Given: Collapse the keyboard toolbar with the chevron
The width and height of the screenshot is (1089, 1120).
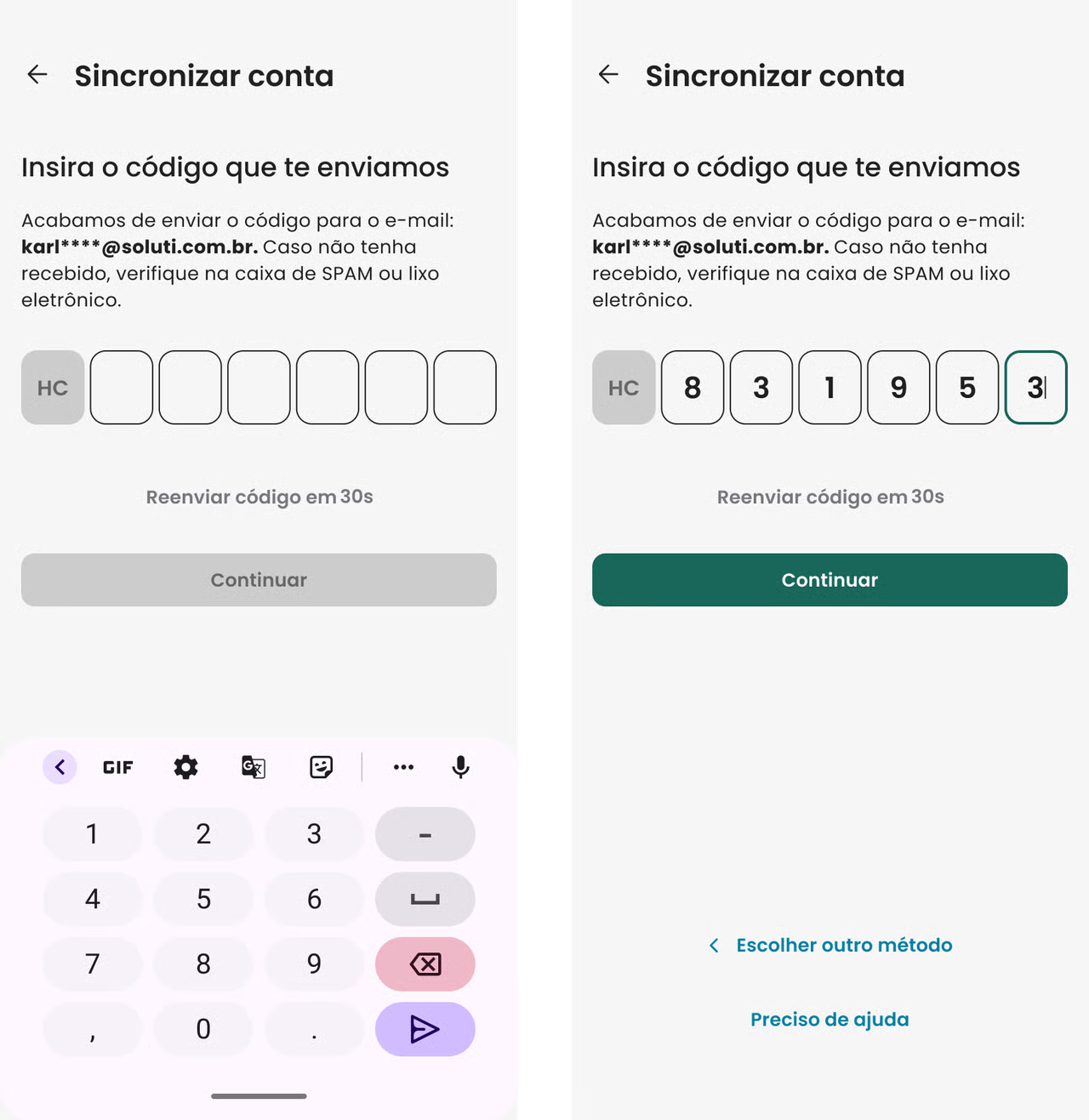Looking at the screenshot, I should point(60,767).
